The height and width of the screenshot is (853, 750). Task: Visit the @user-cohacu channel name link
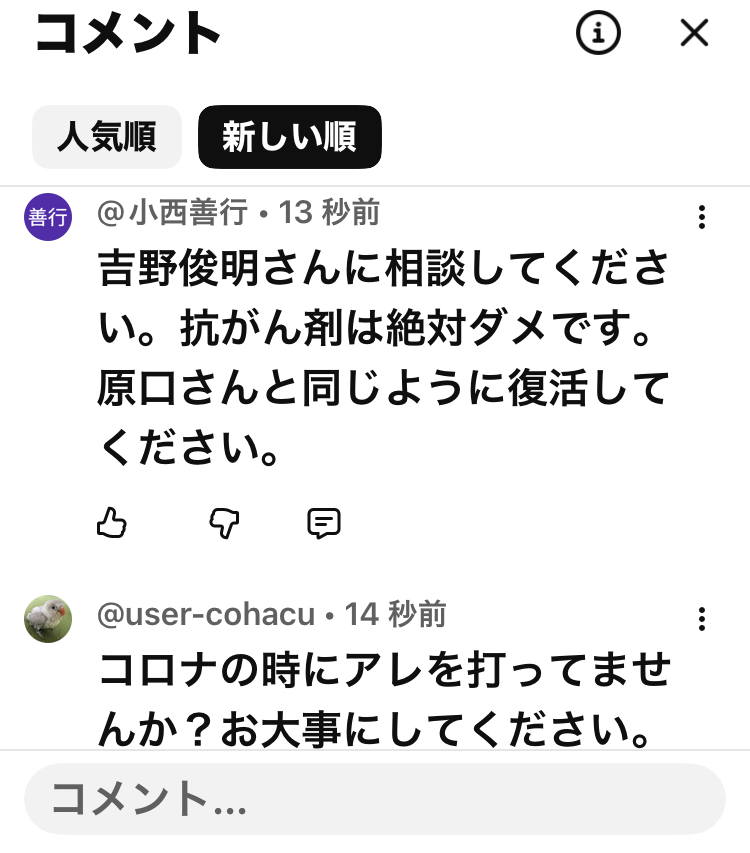[206, 614]
